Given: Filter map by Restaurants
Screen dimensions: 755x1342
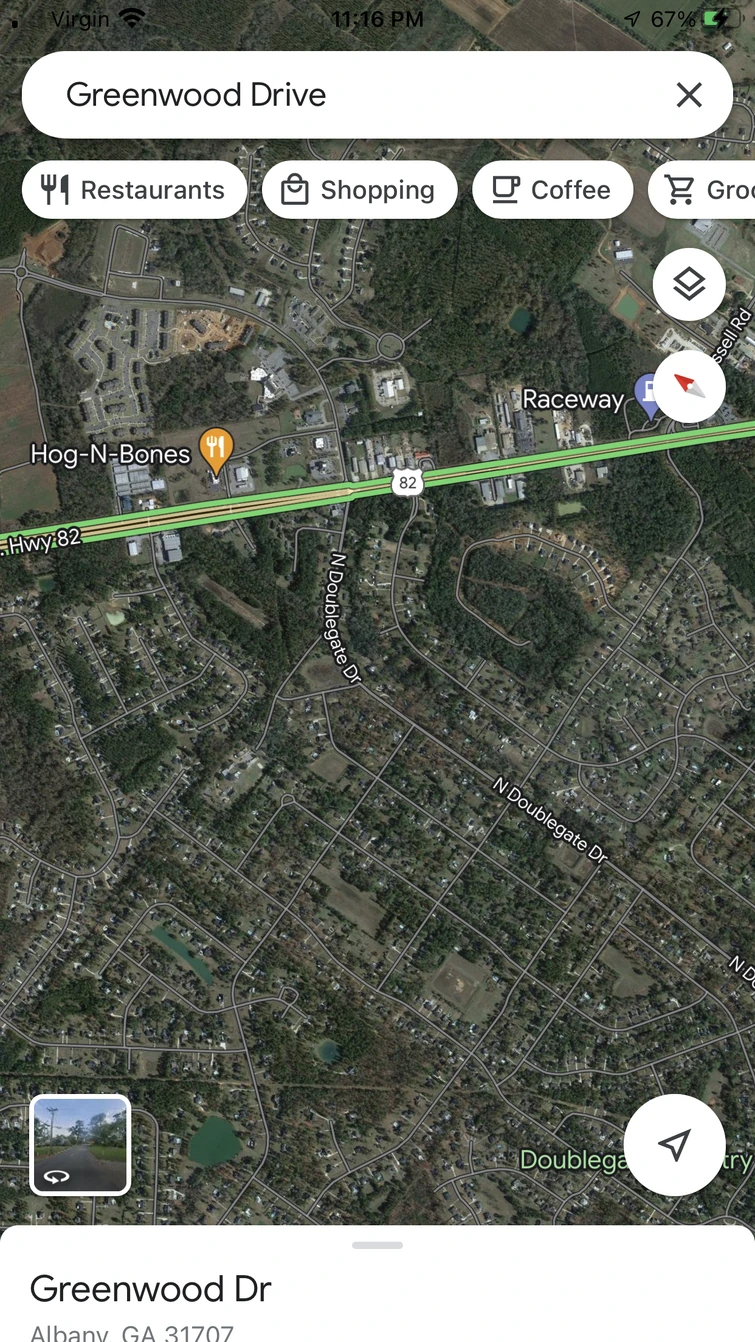Looking at the screenshot, I should [134, 190].
